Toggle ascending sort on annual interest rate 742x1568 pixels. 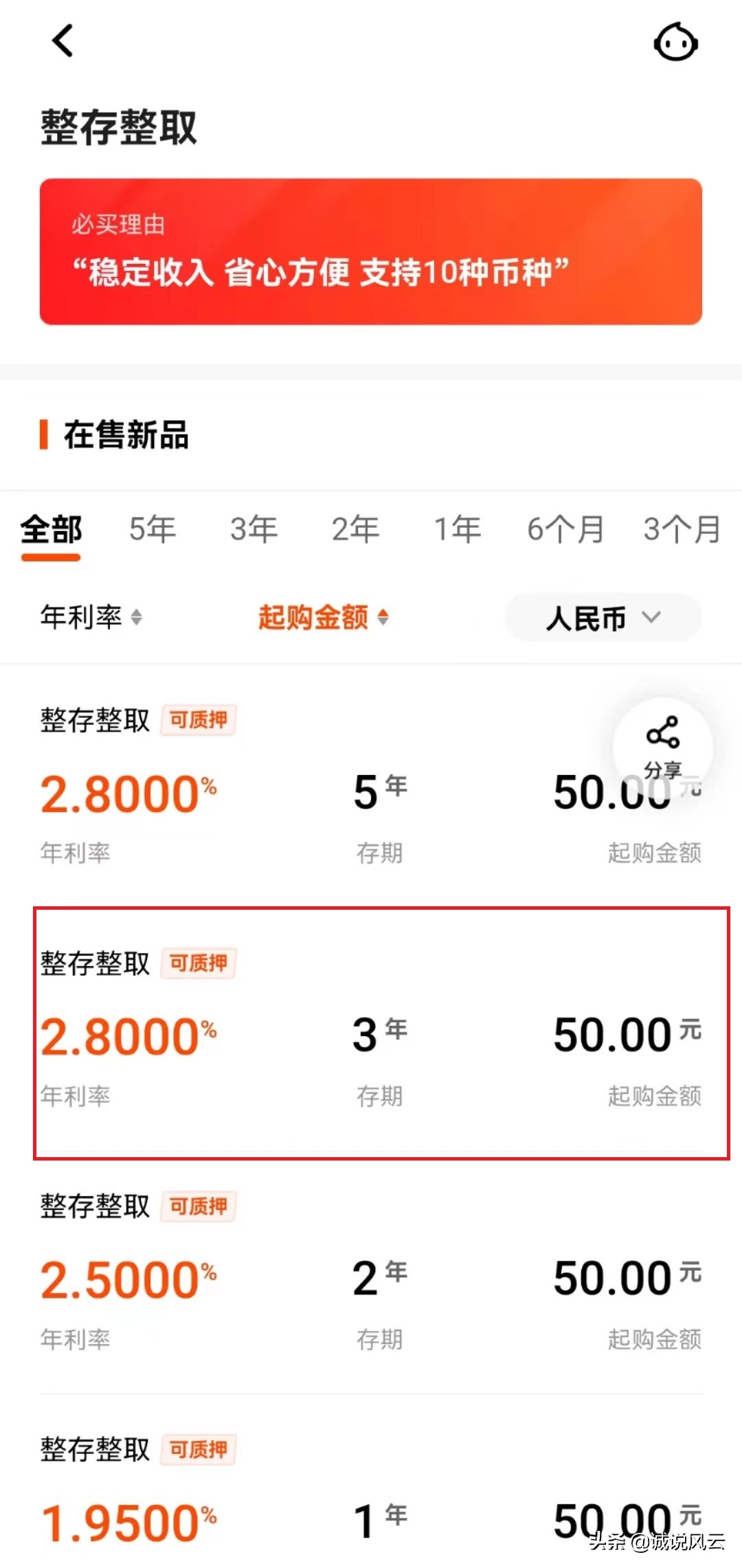pos(135,618)
